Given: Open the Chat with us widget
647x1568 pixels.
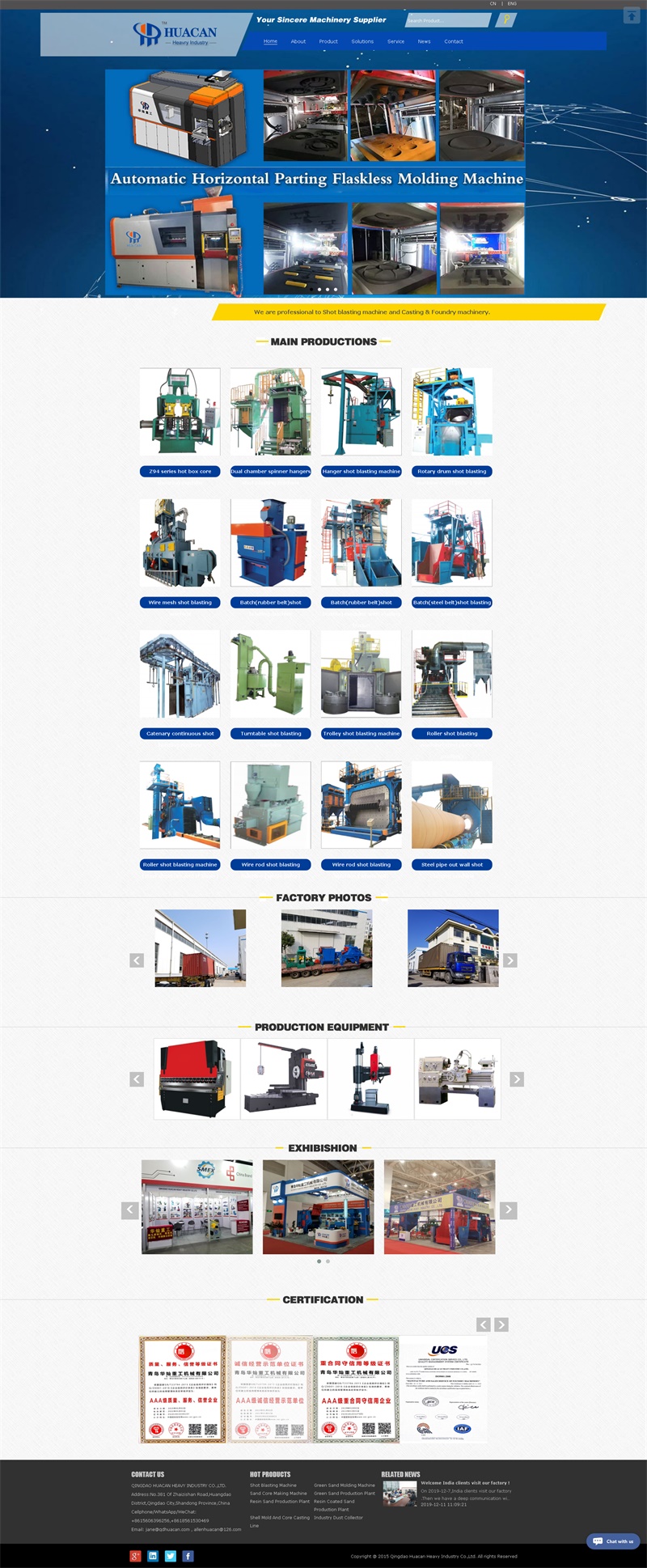Looking at the screenshot, I should click(x=613, y=1541).
